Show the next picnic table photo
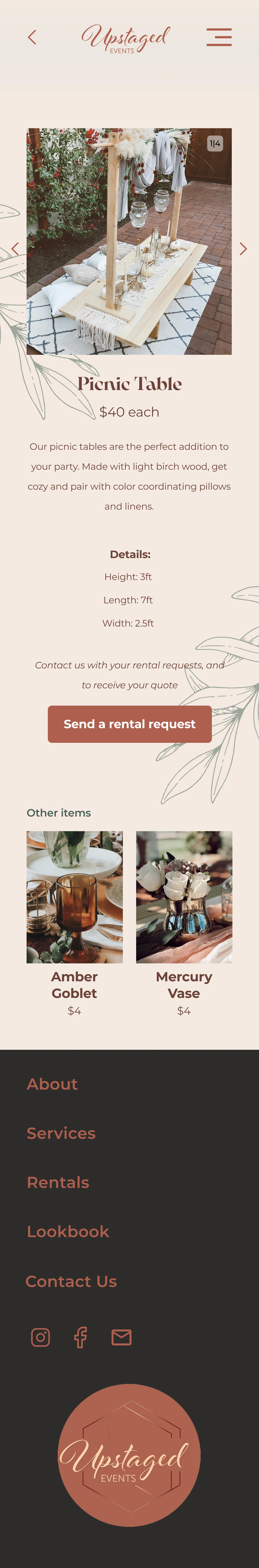Viewport: 259px width, 1568px height. [243, 248]
